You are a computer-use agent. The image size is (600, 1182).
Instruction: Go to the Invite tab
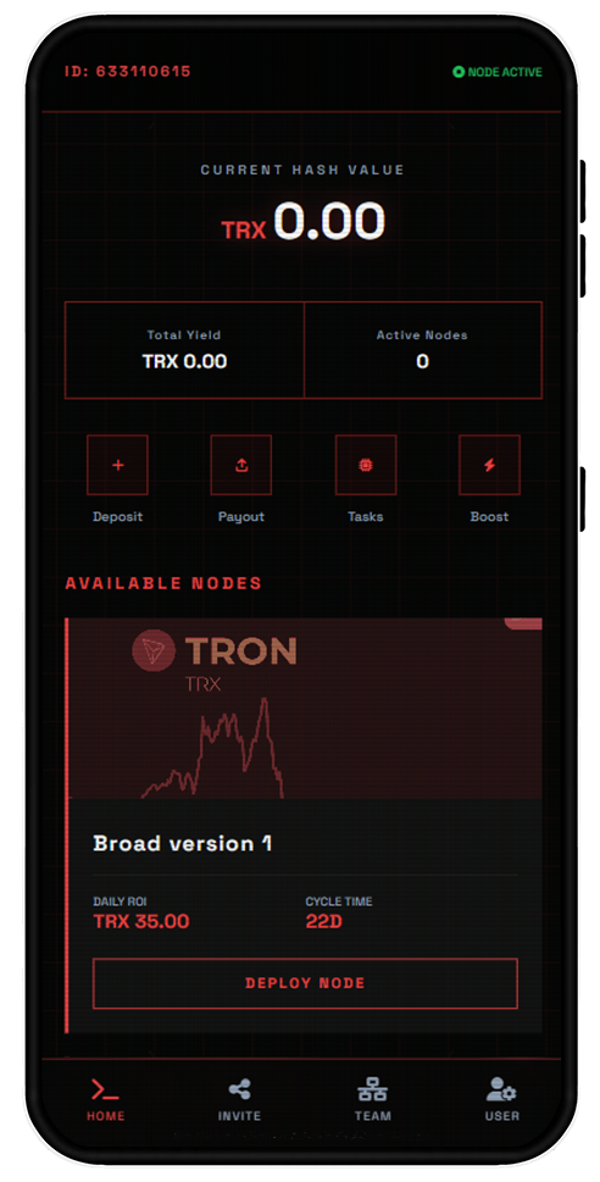[239, 1099]
